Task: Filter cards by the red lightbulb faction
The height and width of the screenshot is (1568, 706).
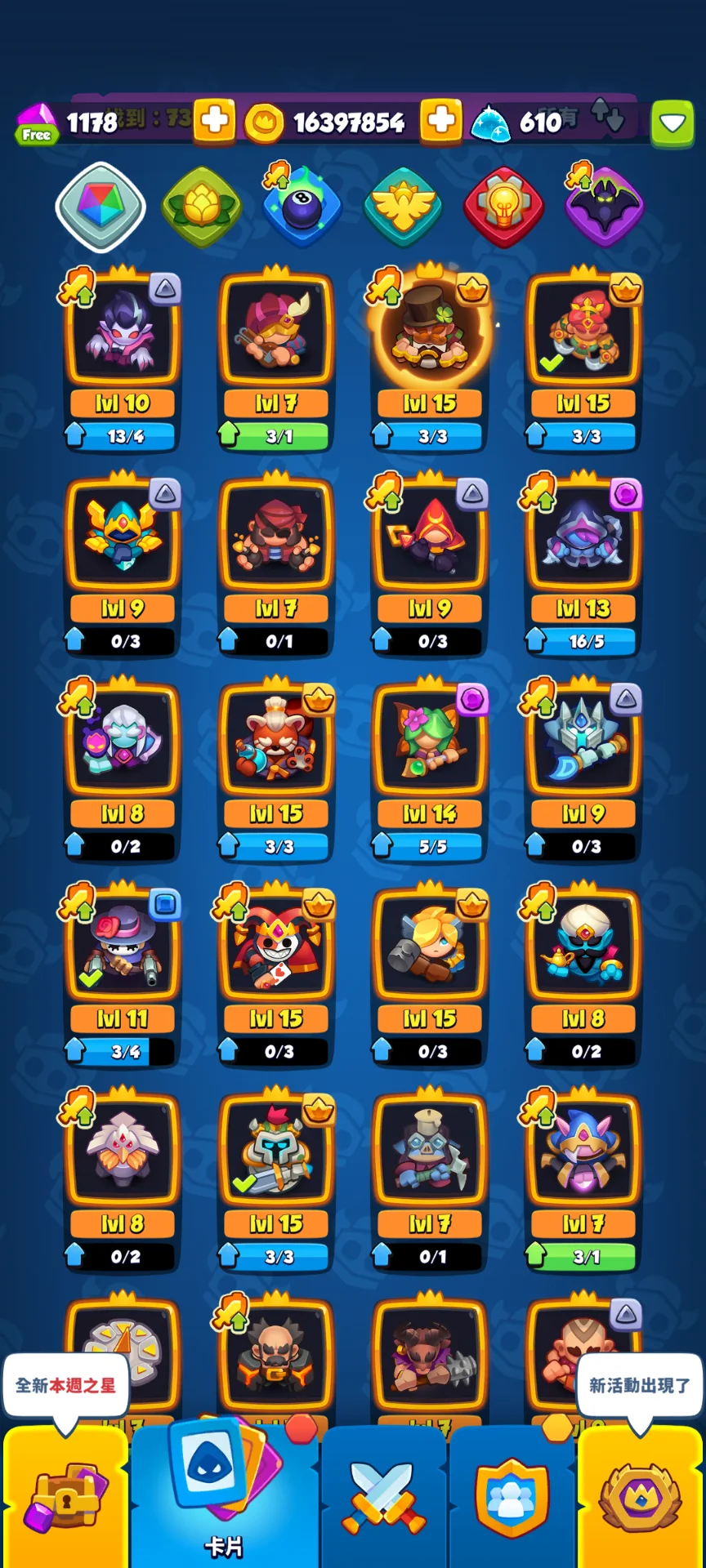Action: coord(503,206)
